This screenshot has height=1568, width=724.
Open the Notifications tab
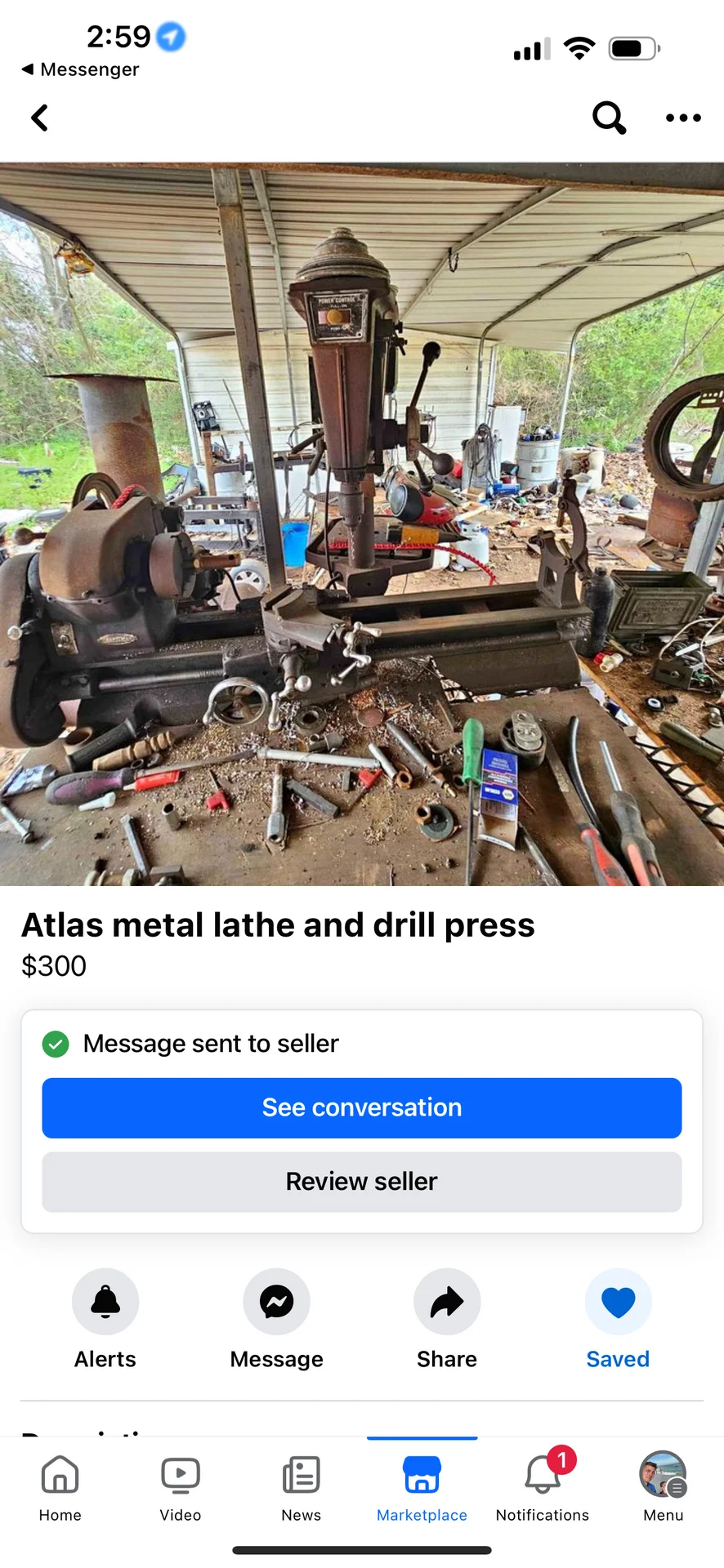click(x=542, y=1490)
